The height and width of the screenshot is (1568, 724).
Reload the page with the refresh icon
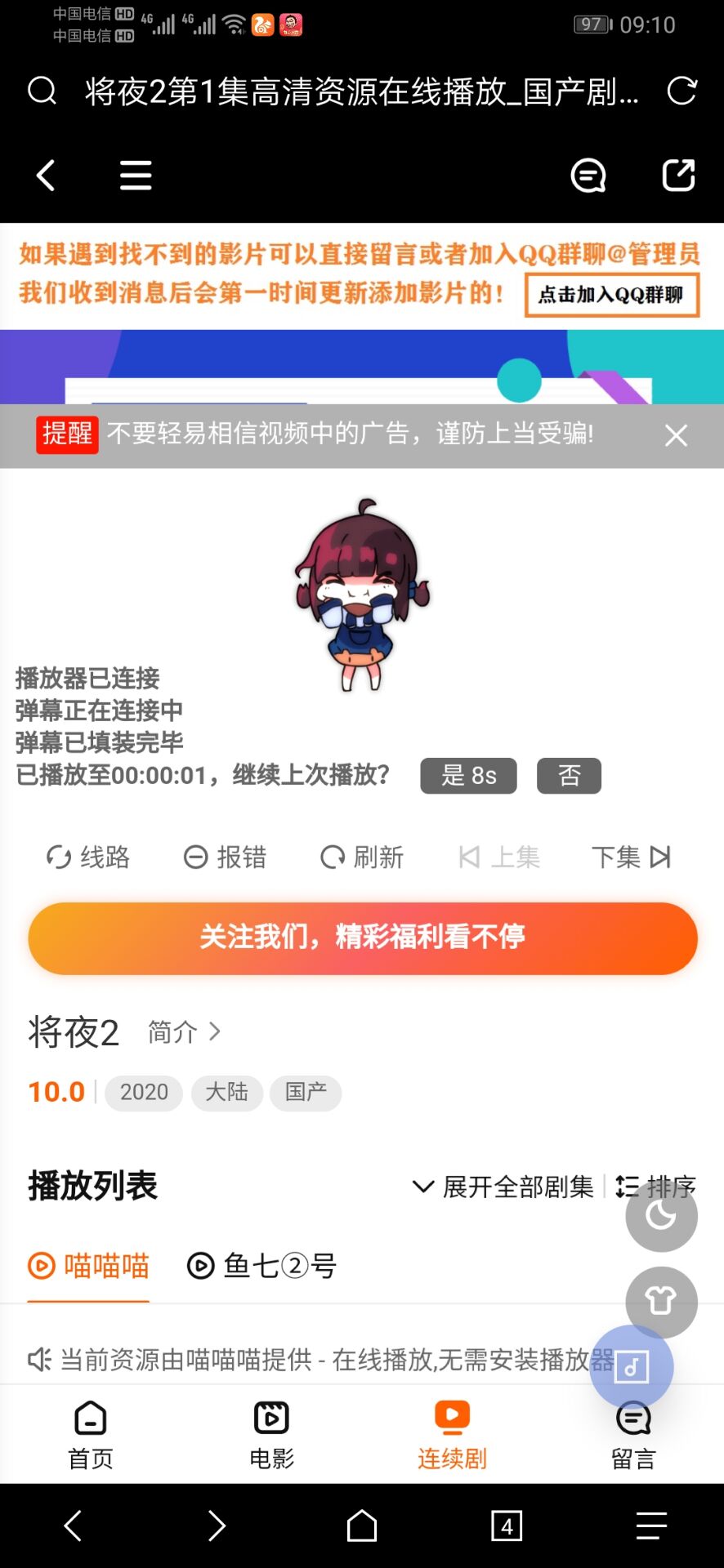[x=682, y=91]
